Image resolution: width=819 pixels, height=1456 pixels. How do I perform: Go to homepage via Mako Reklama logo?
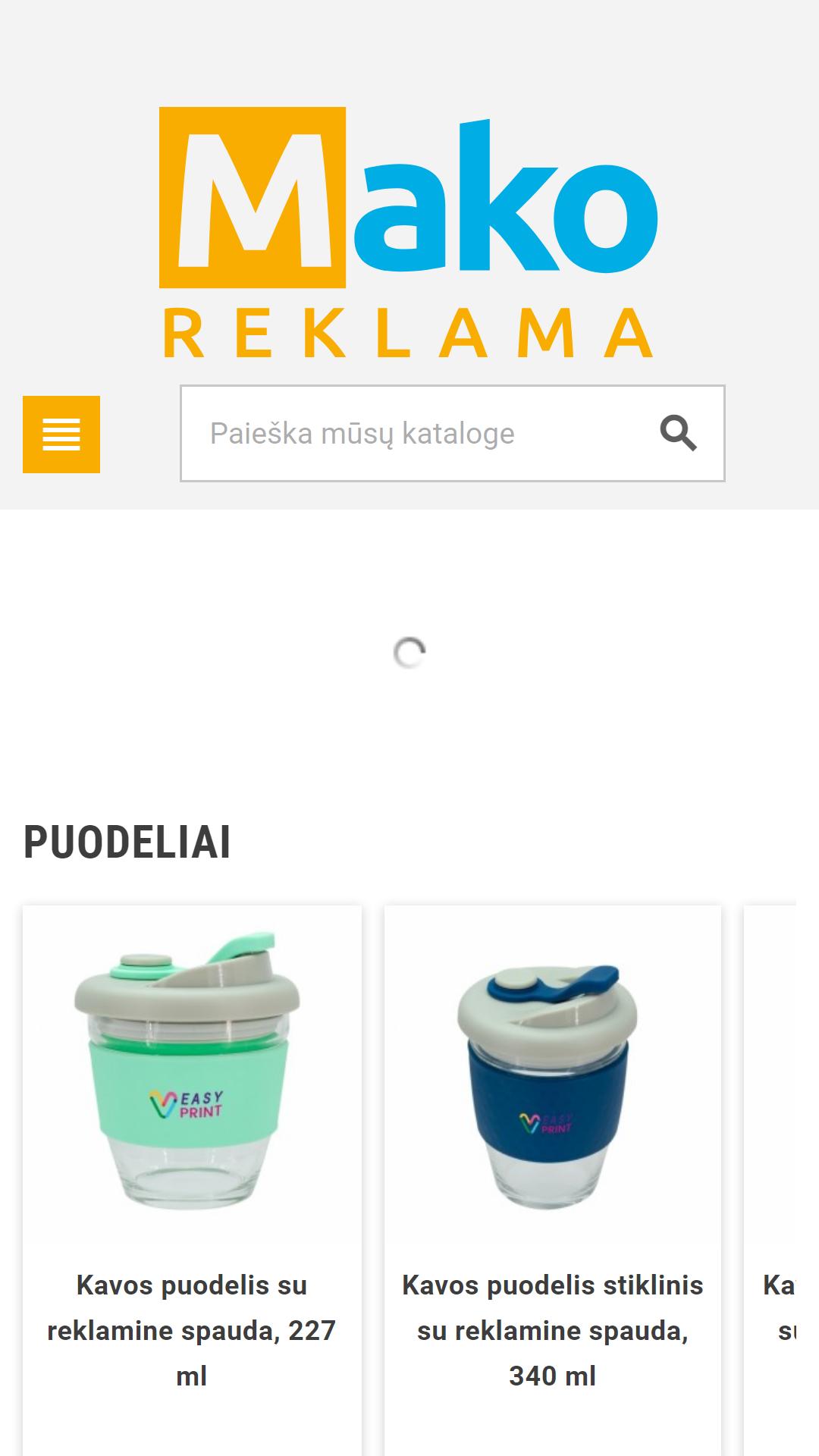[x=409, y=232]
